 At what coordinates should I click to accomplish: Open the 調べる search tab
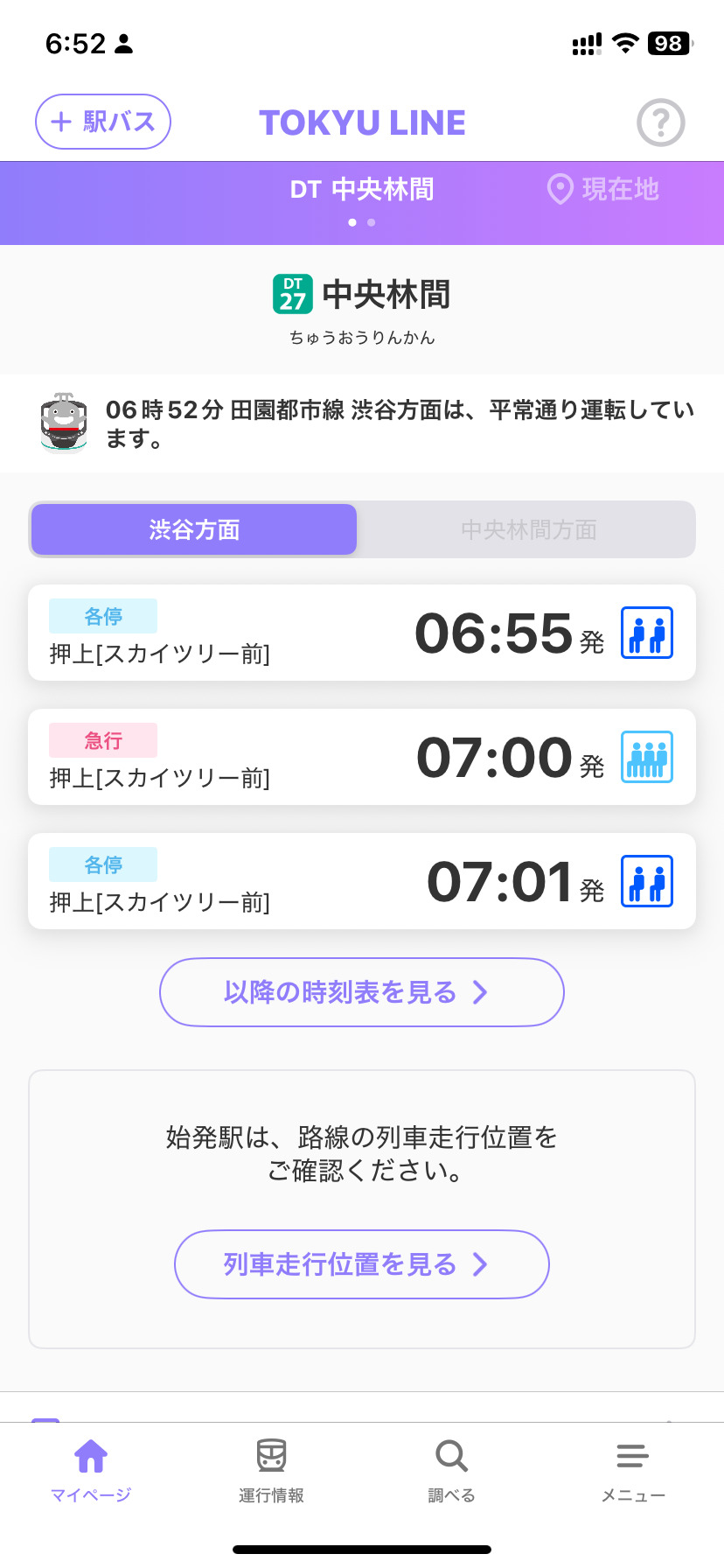point(451,1470)
